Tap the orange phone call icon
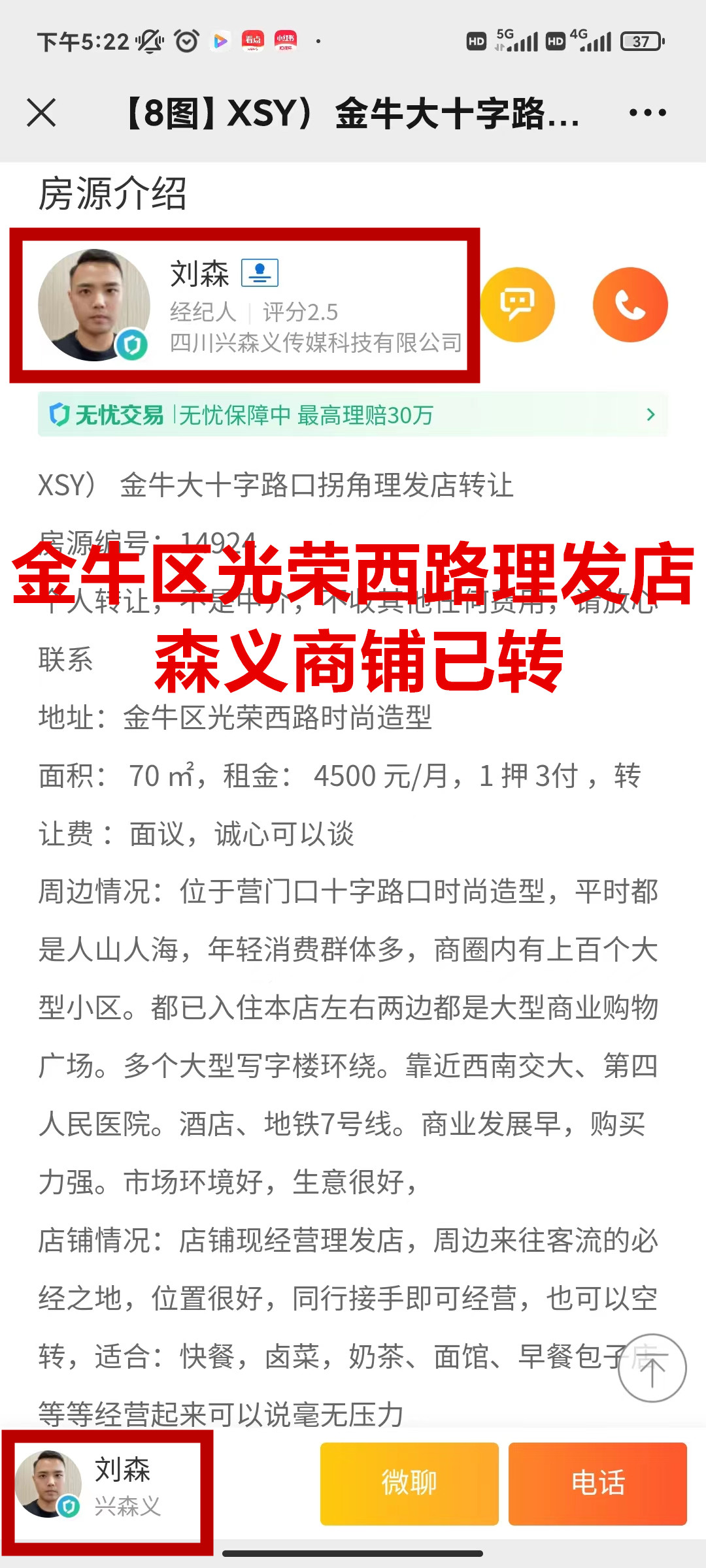 click(630, 304)
